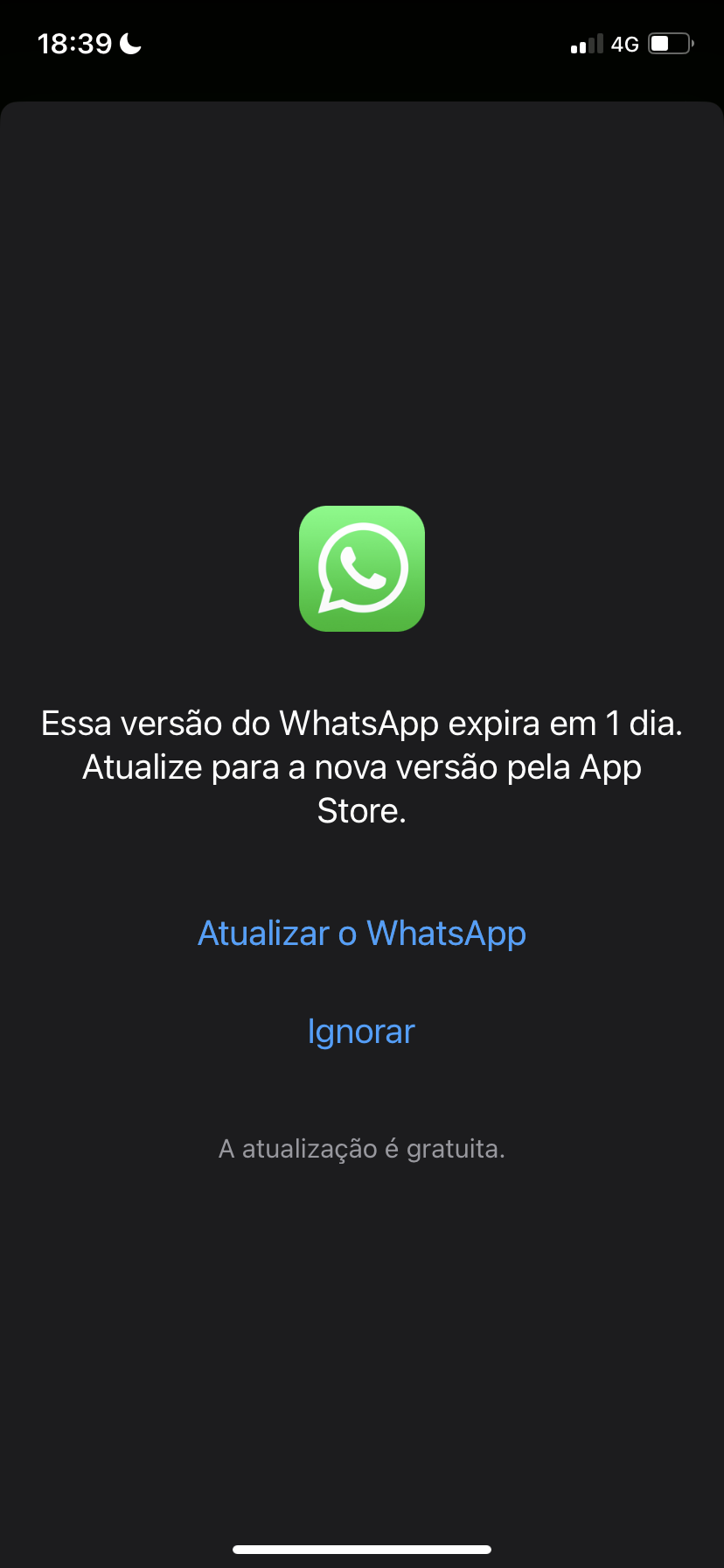724x1568 pixels.
Task: Dismiss the update prompt with Ignorar
Action: pos(361,1032)
